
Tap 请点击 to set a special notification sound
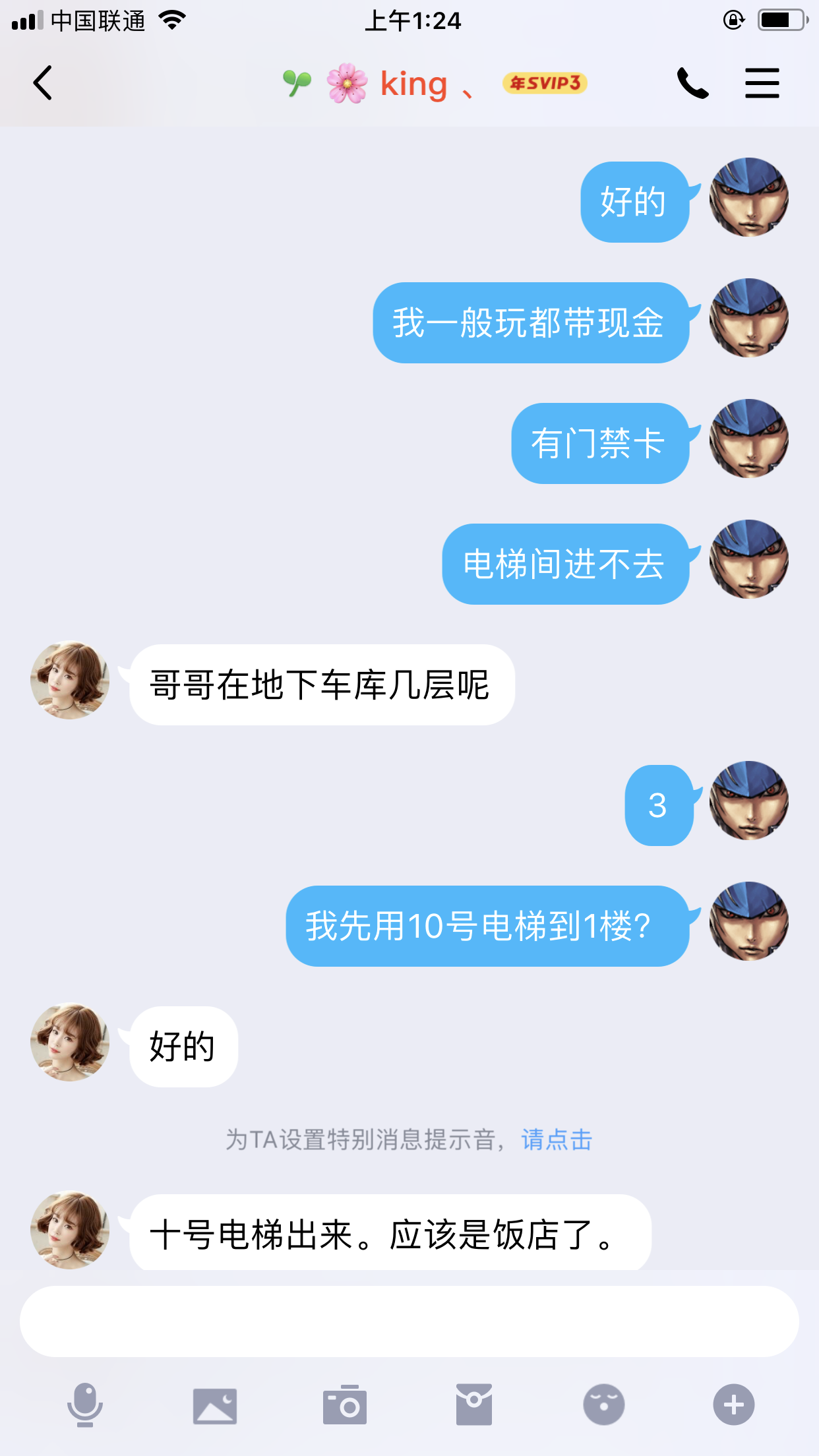pos(556,1139)
